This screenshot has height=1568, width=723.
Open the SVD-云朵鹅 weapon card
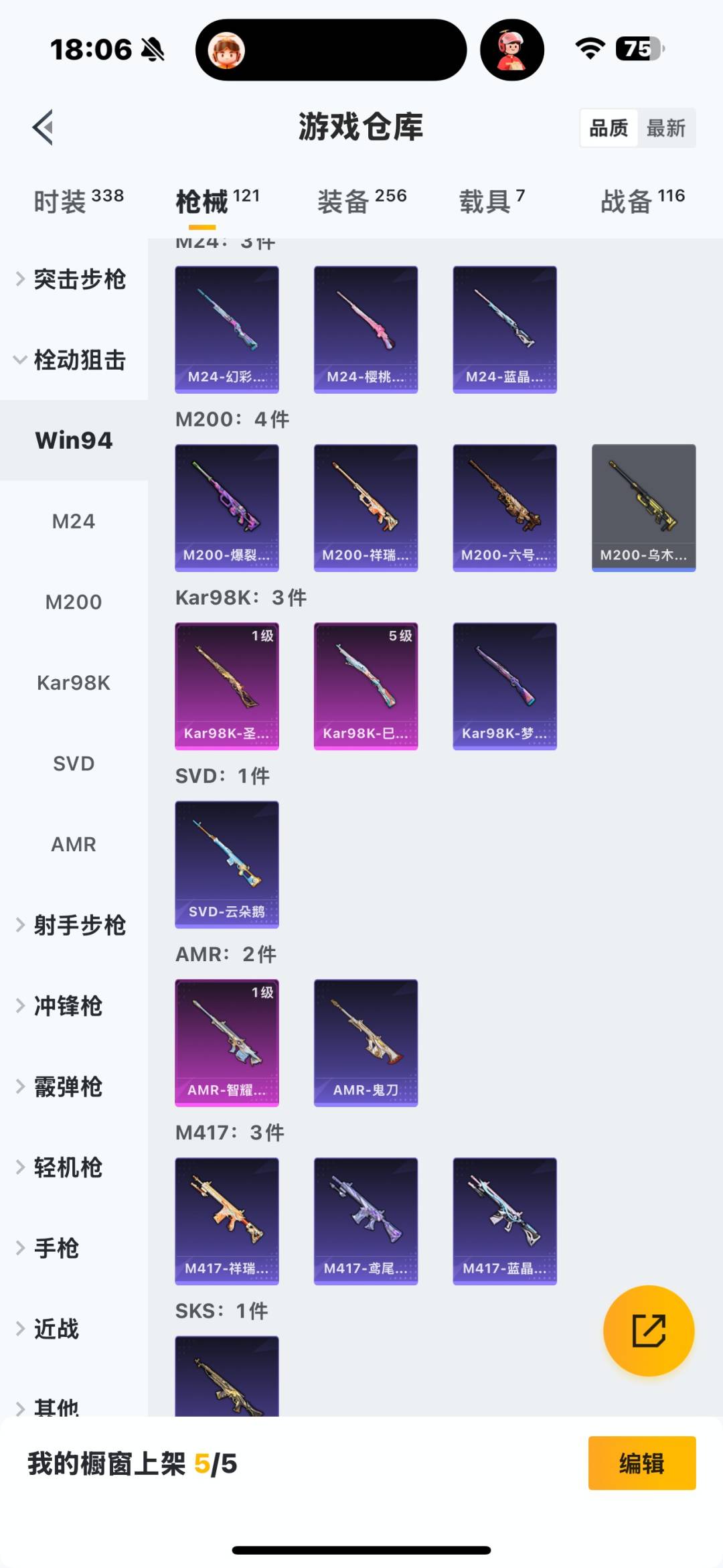pyautogui.click(x=227, y=864)
